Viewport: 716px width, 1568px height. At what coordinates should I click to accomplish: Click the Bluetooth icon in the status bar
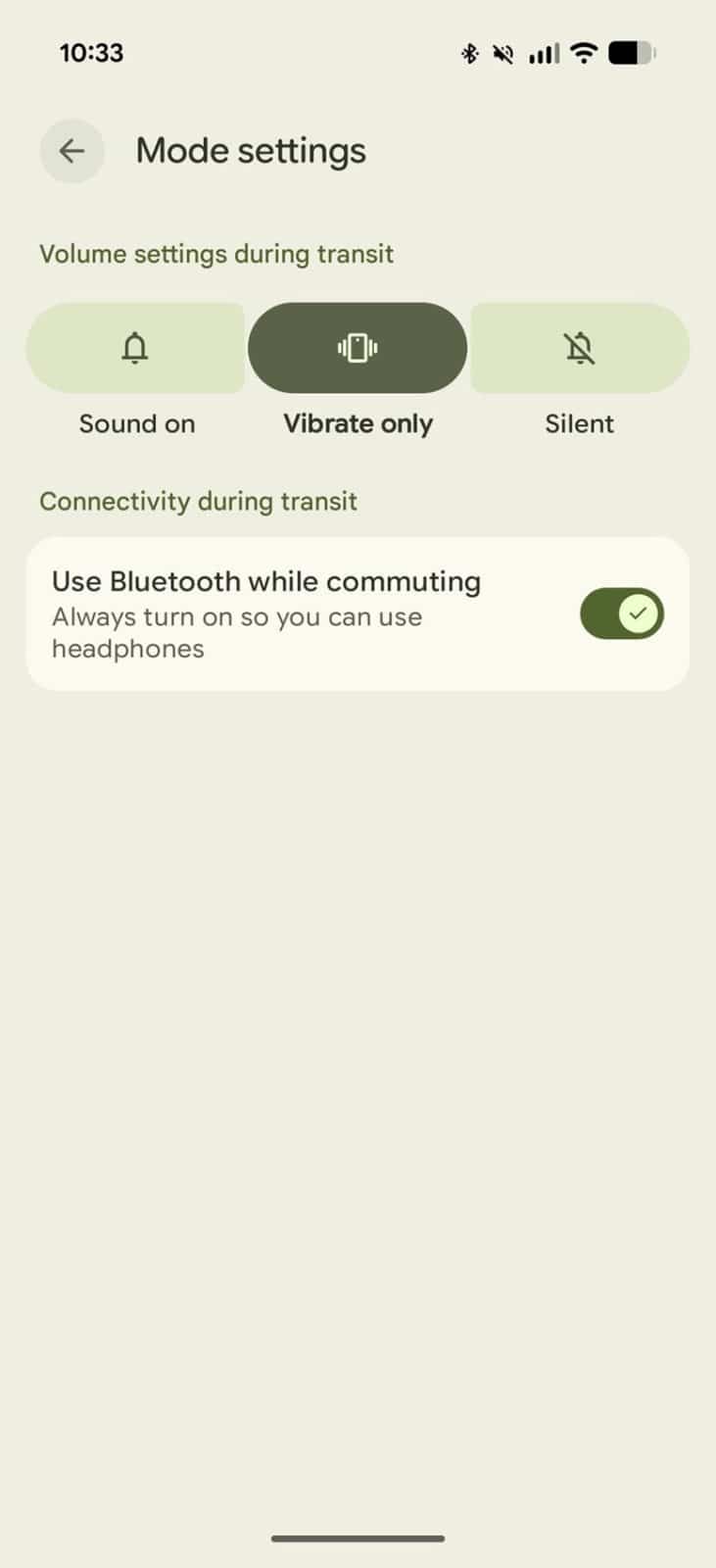coord(469,54)
